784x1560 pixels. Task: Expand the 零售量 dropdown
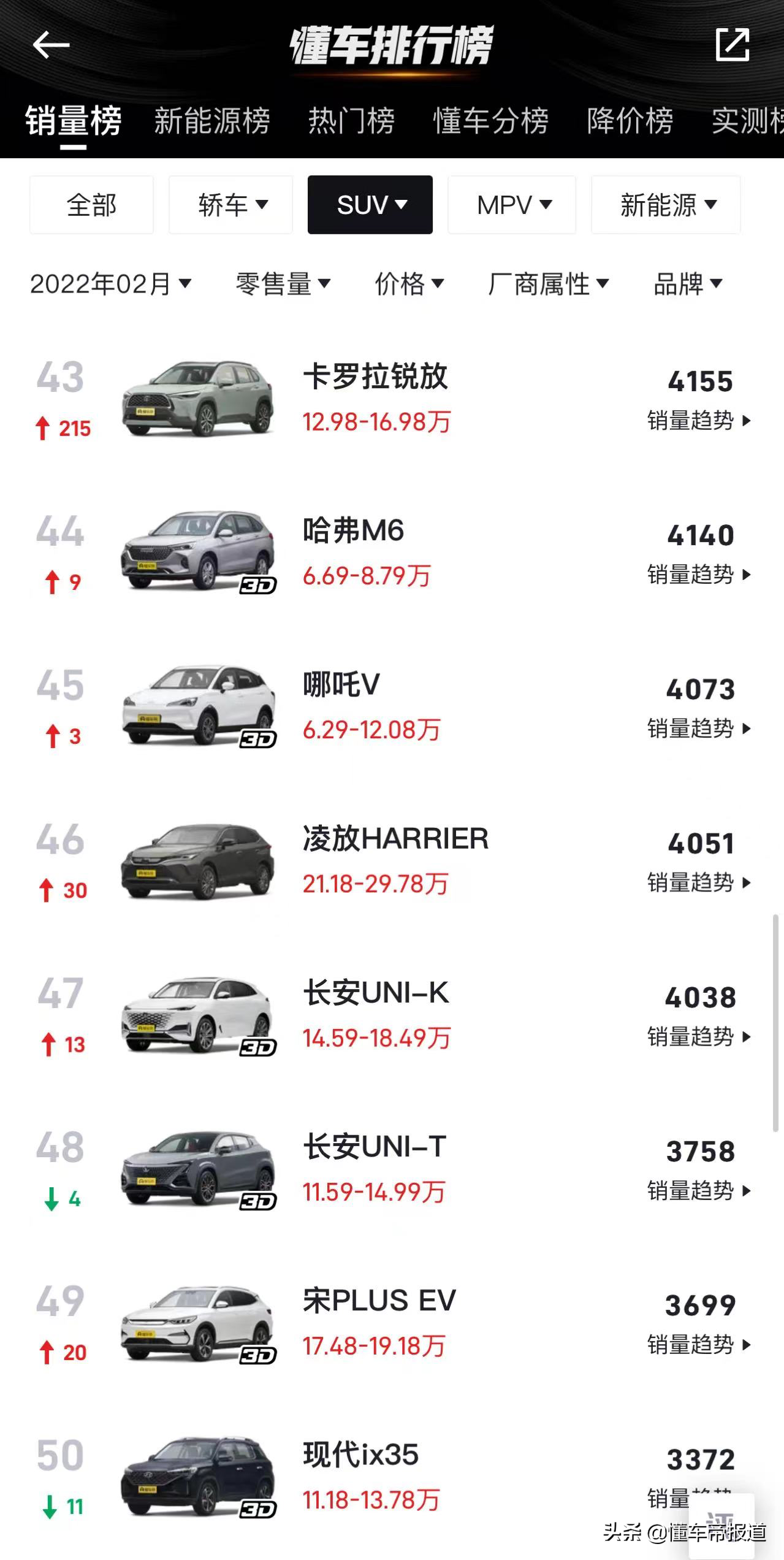283,284
